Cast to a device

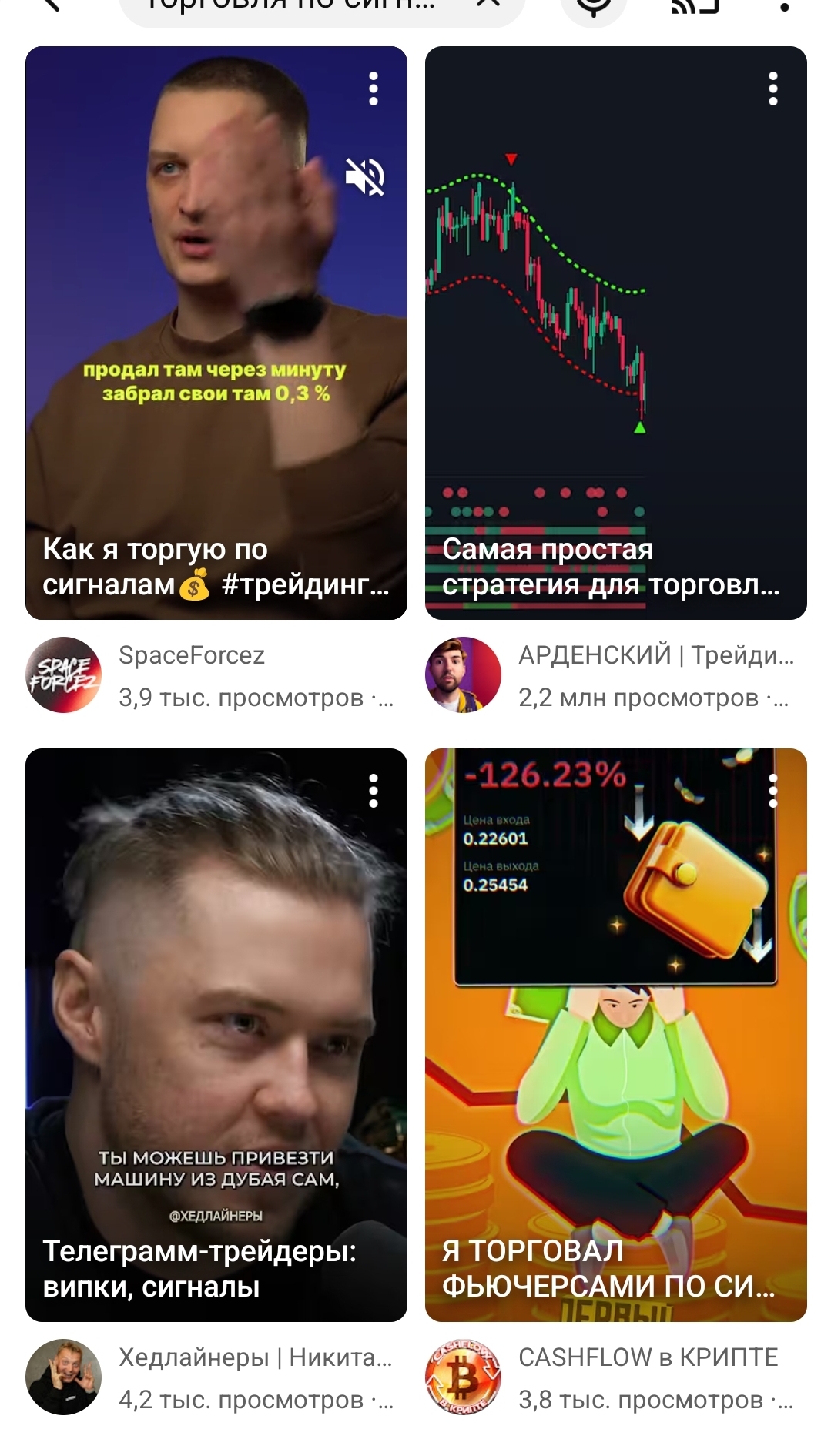[x=695, y=6]
